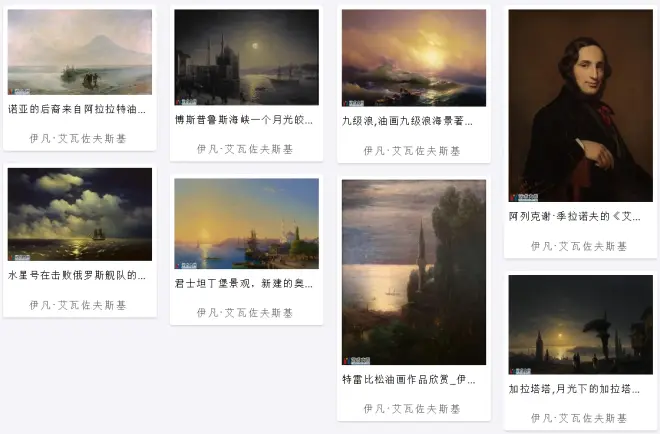View the 君士坦丁堡景观 painting card
The width and height of the screenshot is (660, 434).
coord(246,224)
